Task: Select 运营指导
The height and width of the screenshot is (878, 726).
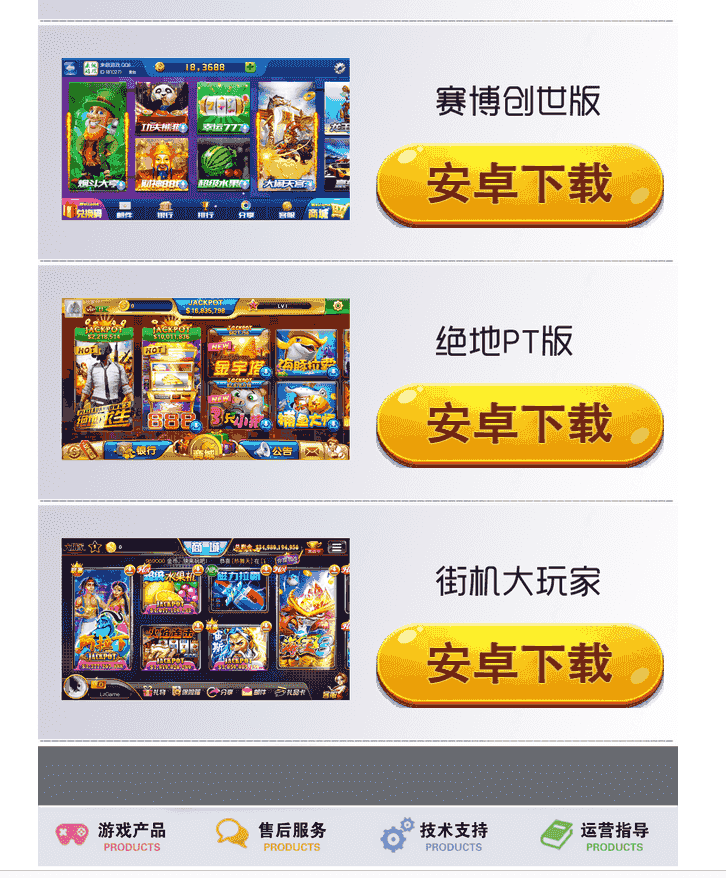Action: point(595,836)
